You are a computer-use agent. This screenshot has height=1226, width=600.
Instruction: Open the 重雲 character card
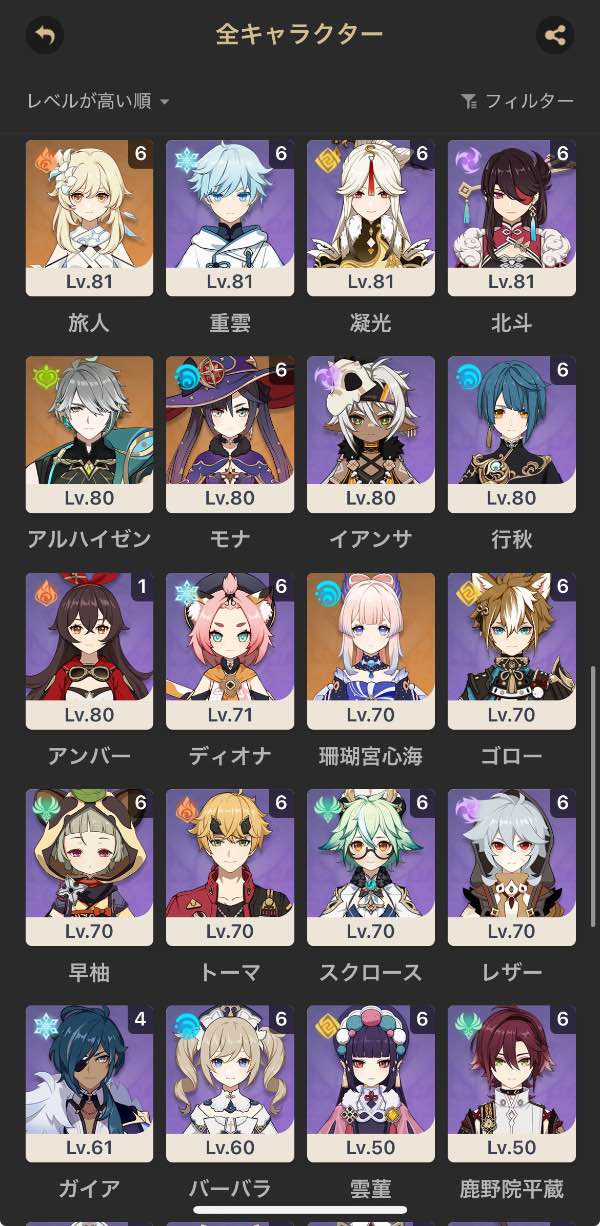pyautogui.click(x=230, y=218)
